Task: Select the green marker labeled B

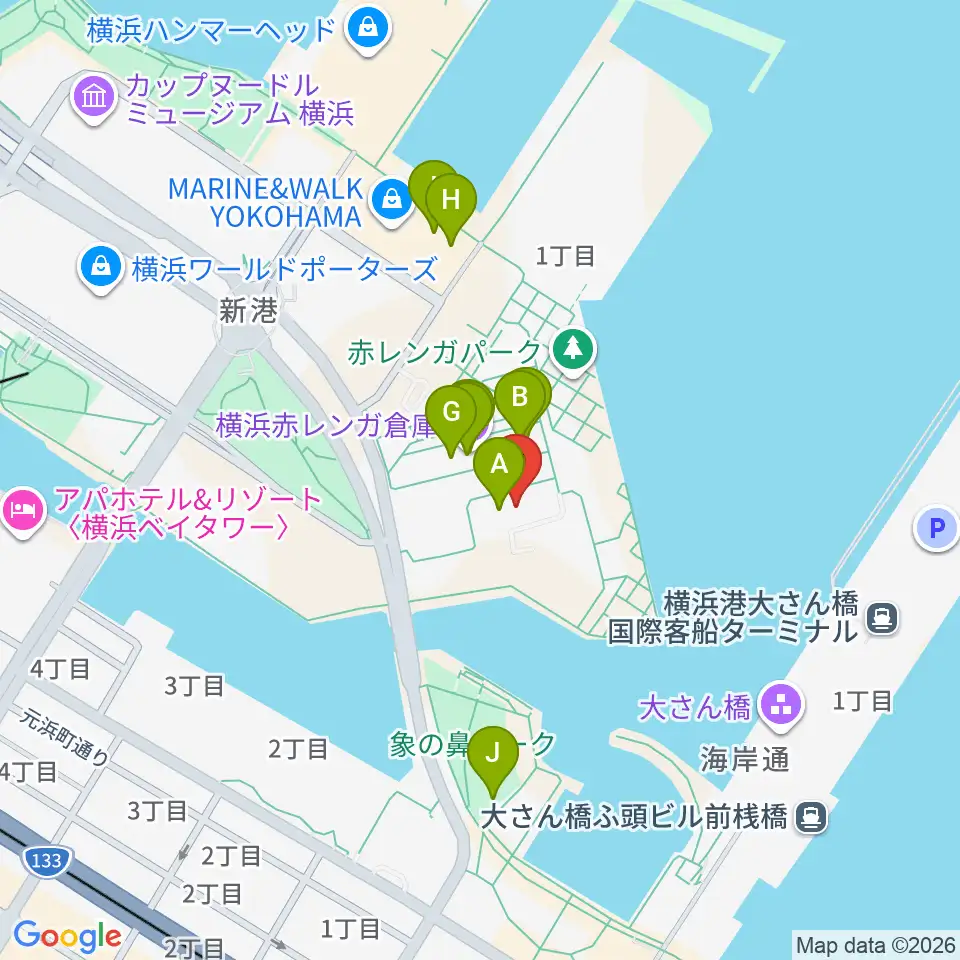Action: pos(520,400)
